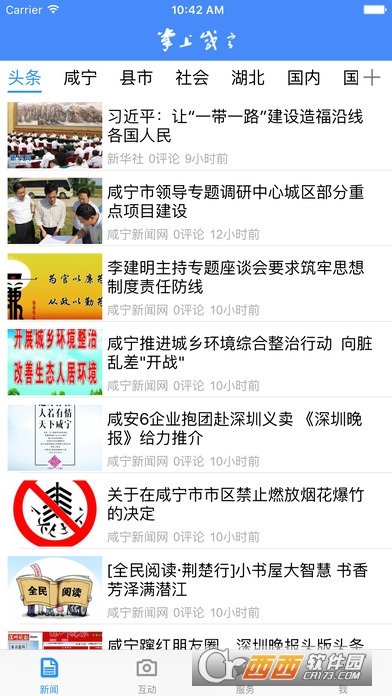
Task: Select the 社会 category tab
Action: coord(192,78)
